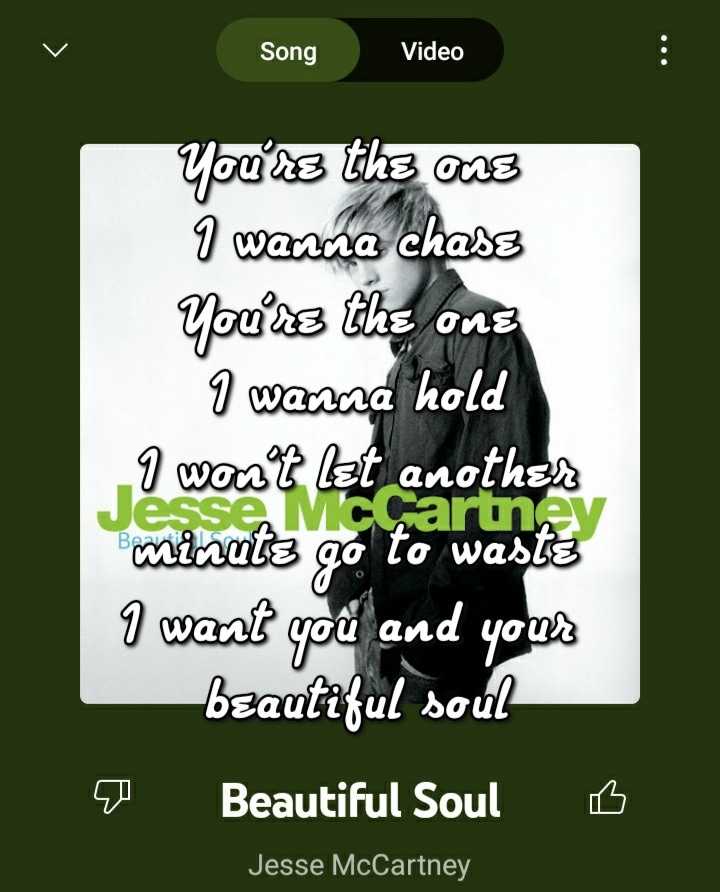Collapse the player with the down chevron
The height and width of the screenshot is (892, 720).
(x=55, y=50)
